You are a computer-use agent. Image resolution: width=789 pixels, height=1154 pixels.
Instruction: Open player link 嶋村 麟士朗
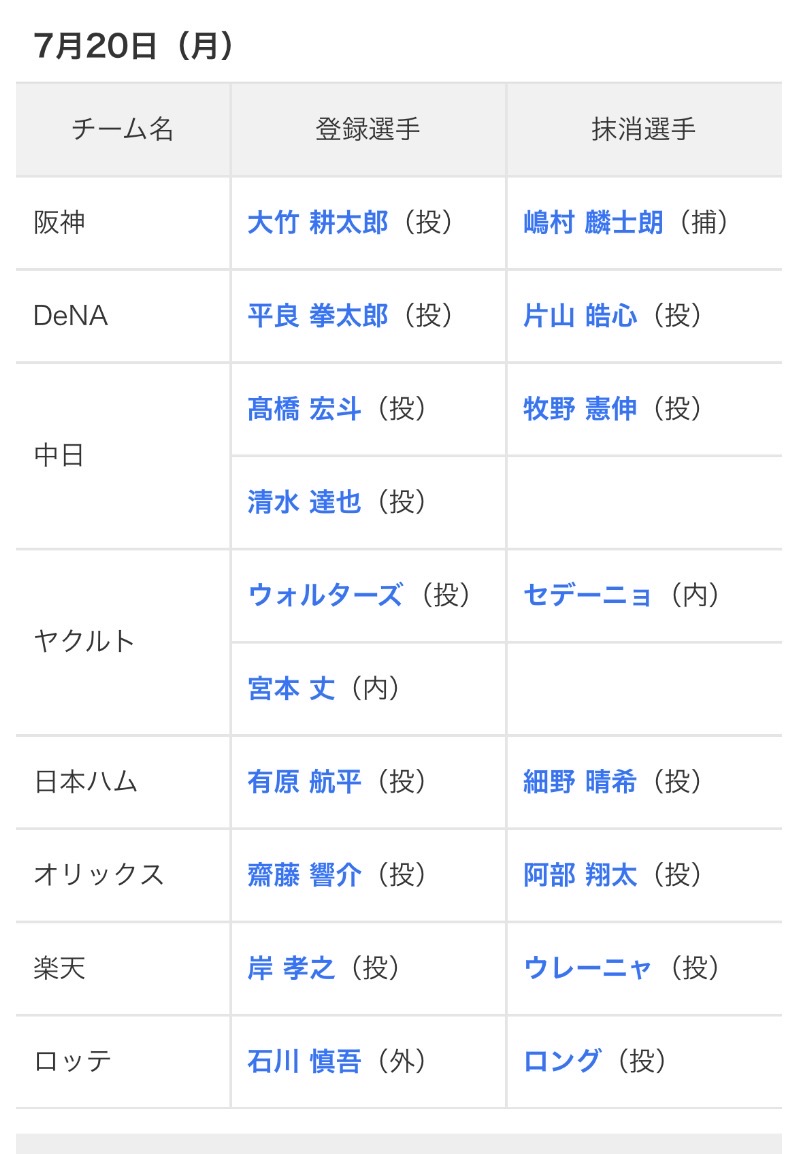click(592, 222)
